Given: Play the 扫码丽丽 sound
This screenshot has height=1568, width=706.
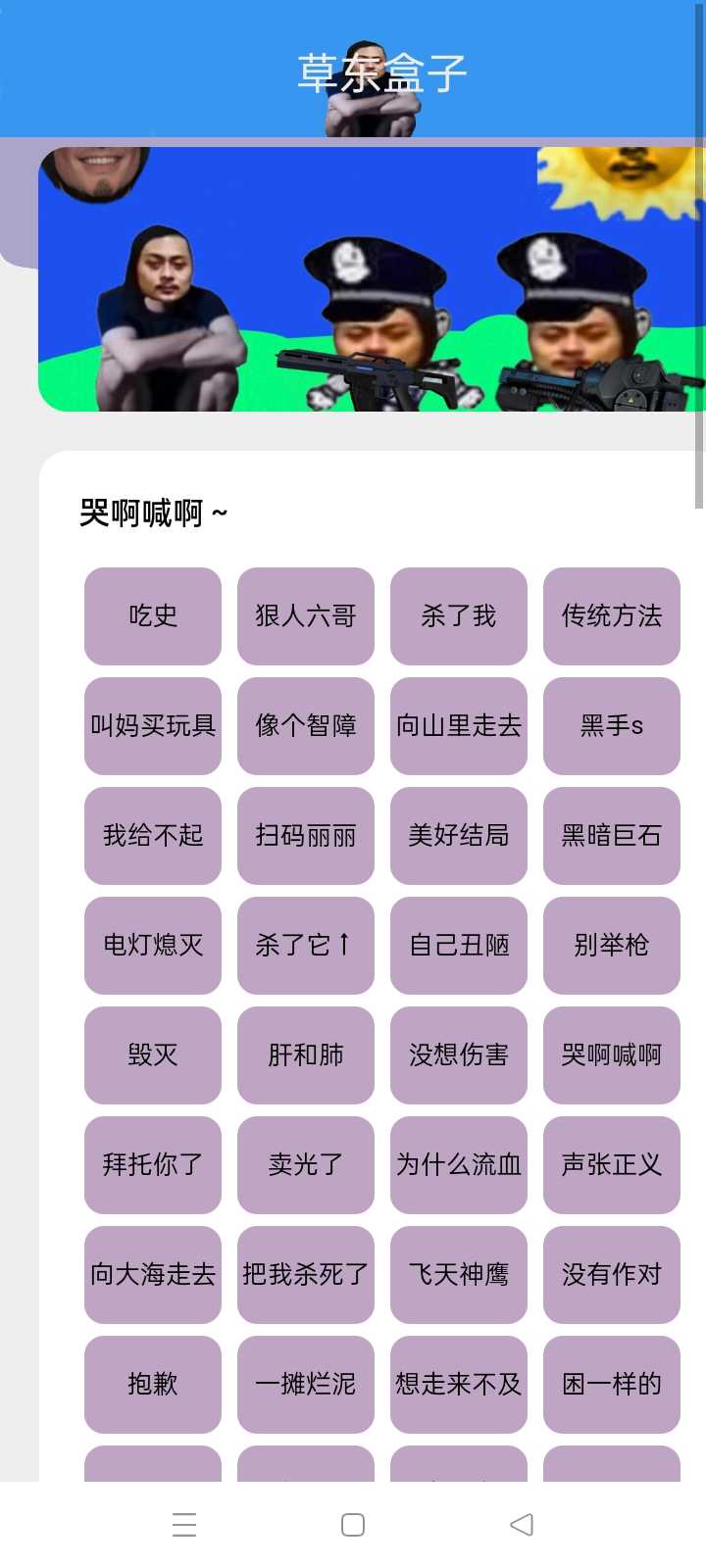Looking at the screenshot, I should click(306, 836).
